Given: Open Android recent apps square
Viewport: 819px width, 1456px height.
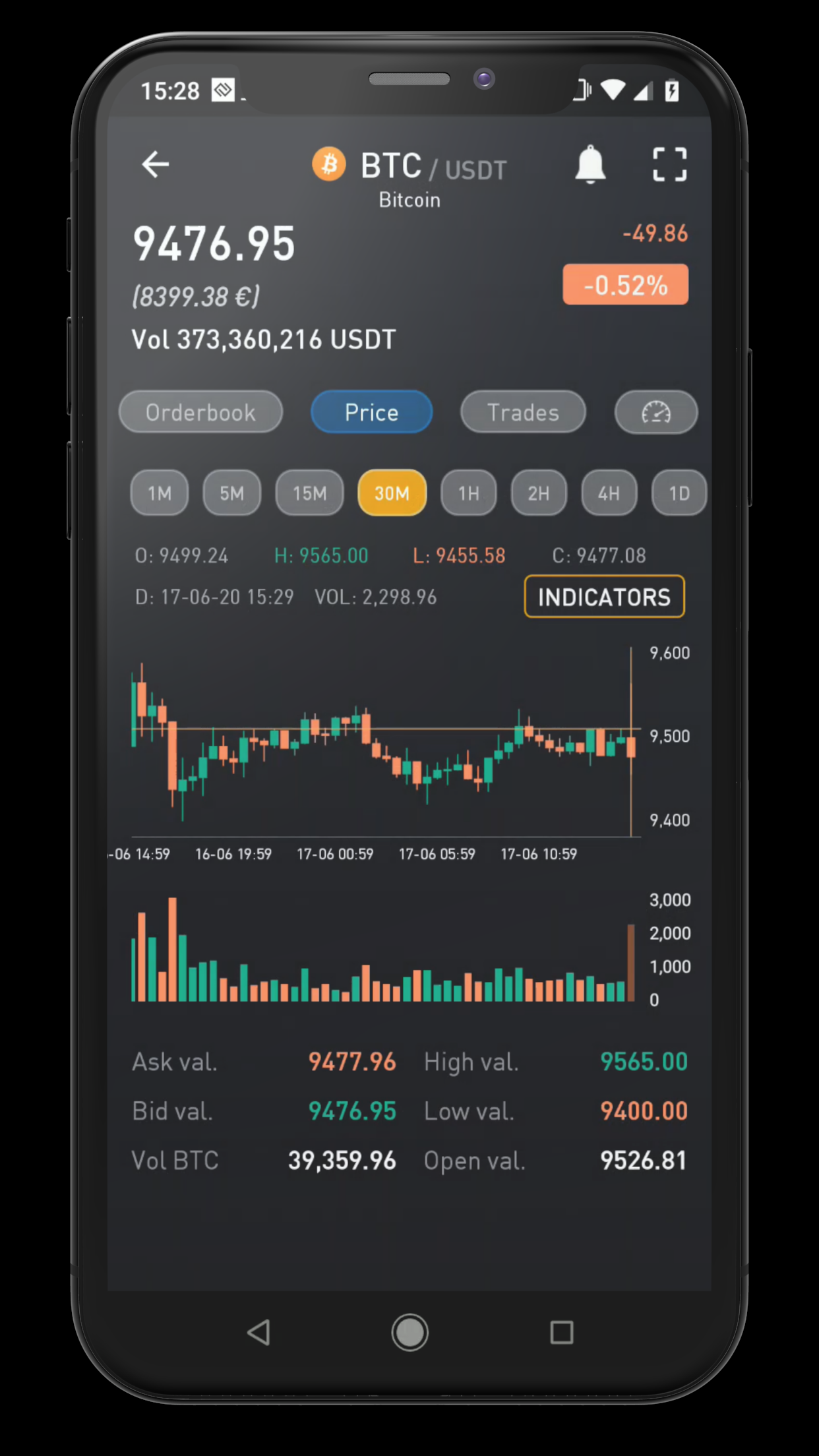Looking at the screenshot, I should click(x=561, y=1333).
